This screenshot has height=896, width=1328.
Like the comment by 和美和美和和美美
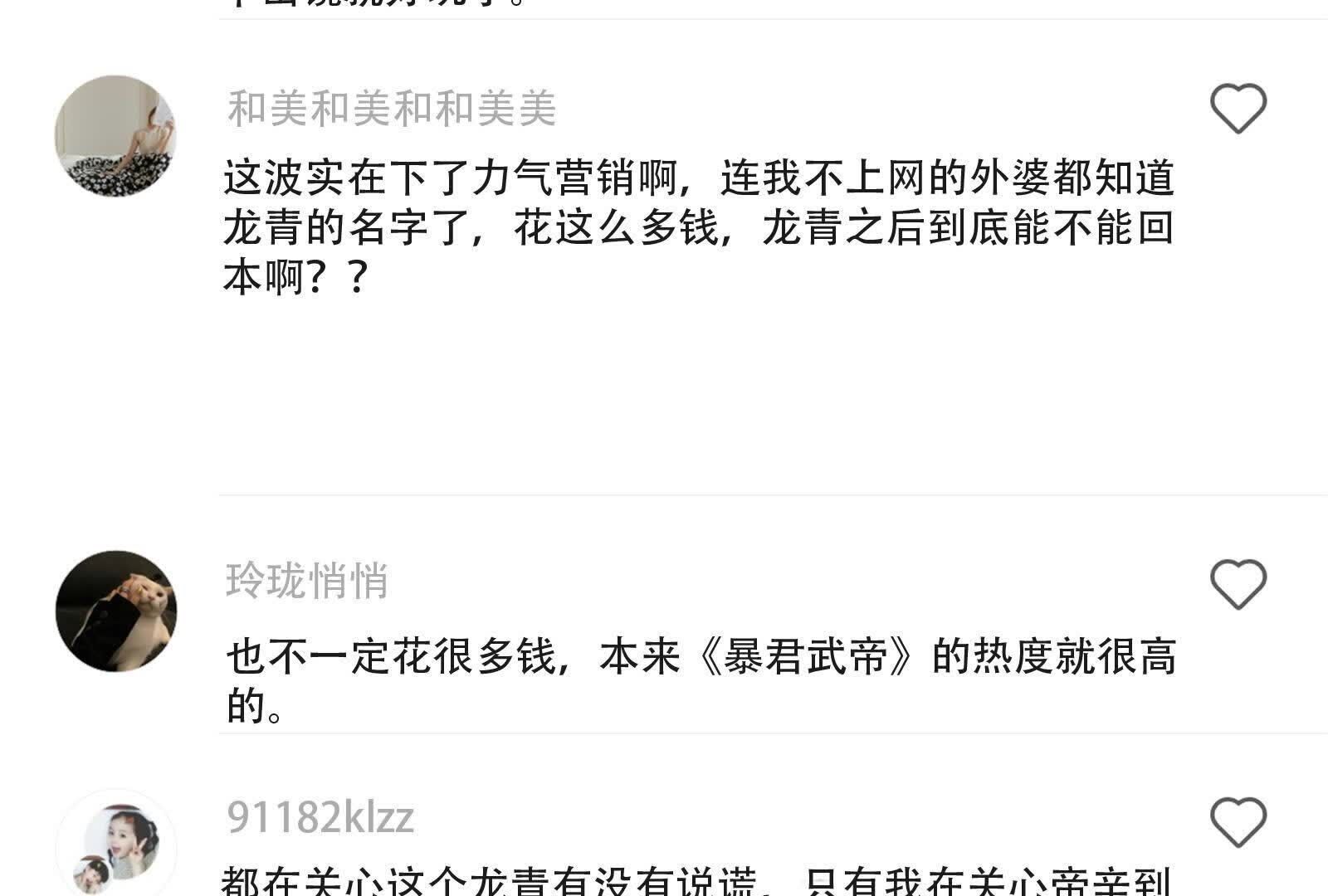point(1238,109)
